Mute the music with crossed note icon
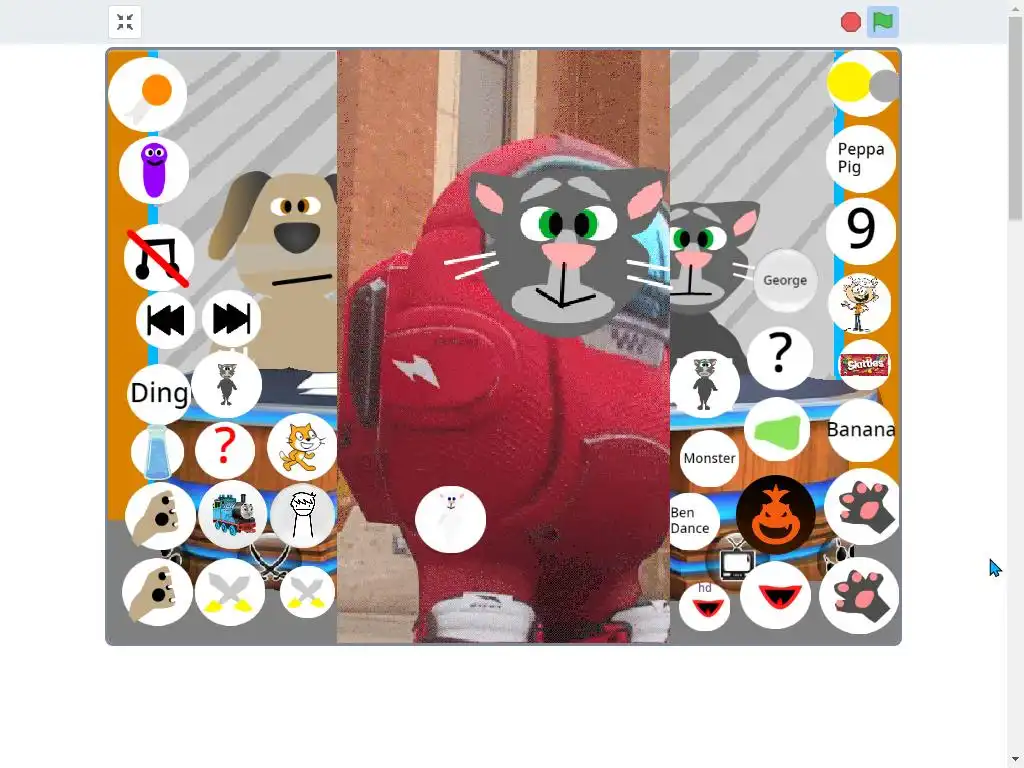Viewport: 1024px width, 768px height. click(x=158, y=257)
